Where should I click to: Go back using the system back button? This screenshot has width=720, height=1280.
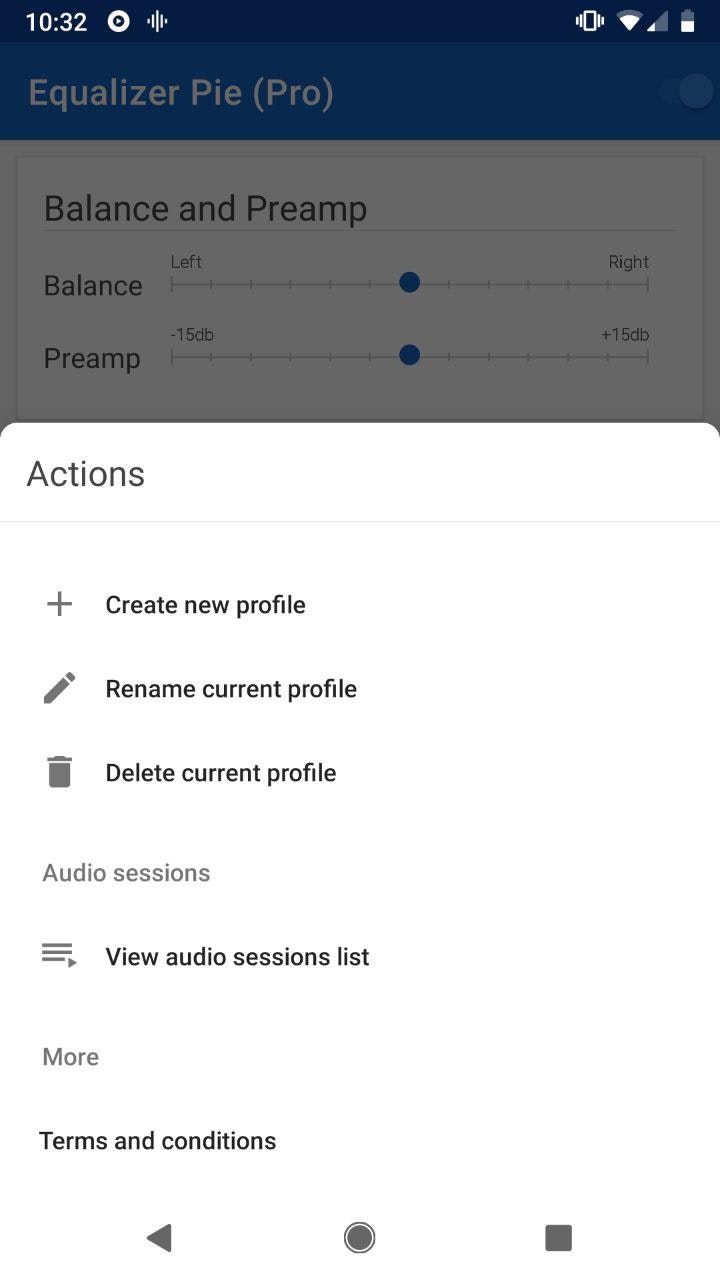[159, 1238]
